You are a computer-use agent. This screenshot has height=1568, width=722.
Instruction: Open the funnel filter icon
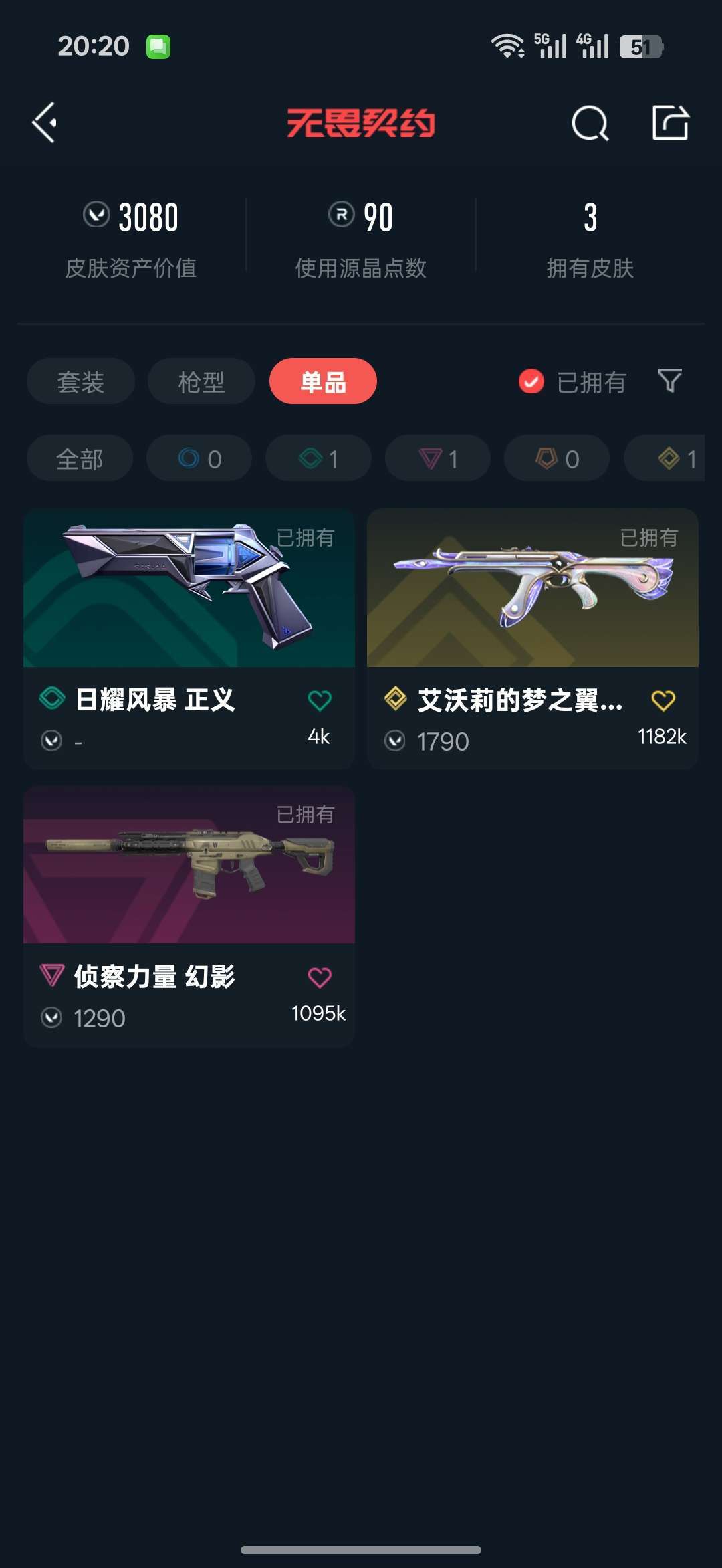(670, 381)
